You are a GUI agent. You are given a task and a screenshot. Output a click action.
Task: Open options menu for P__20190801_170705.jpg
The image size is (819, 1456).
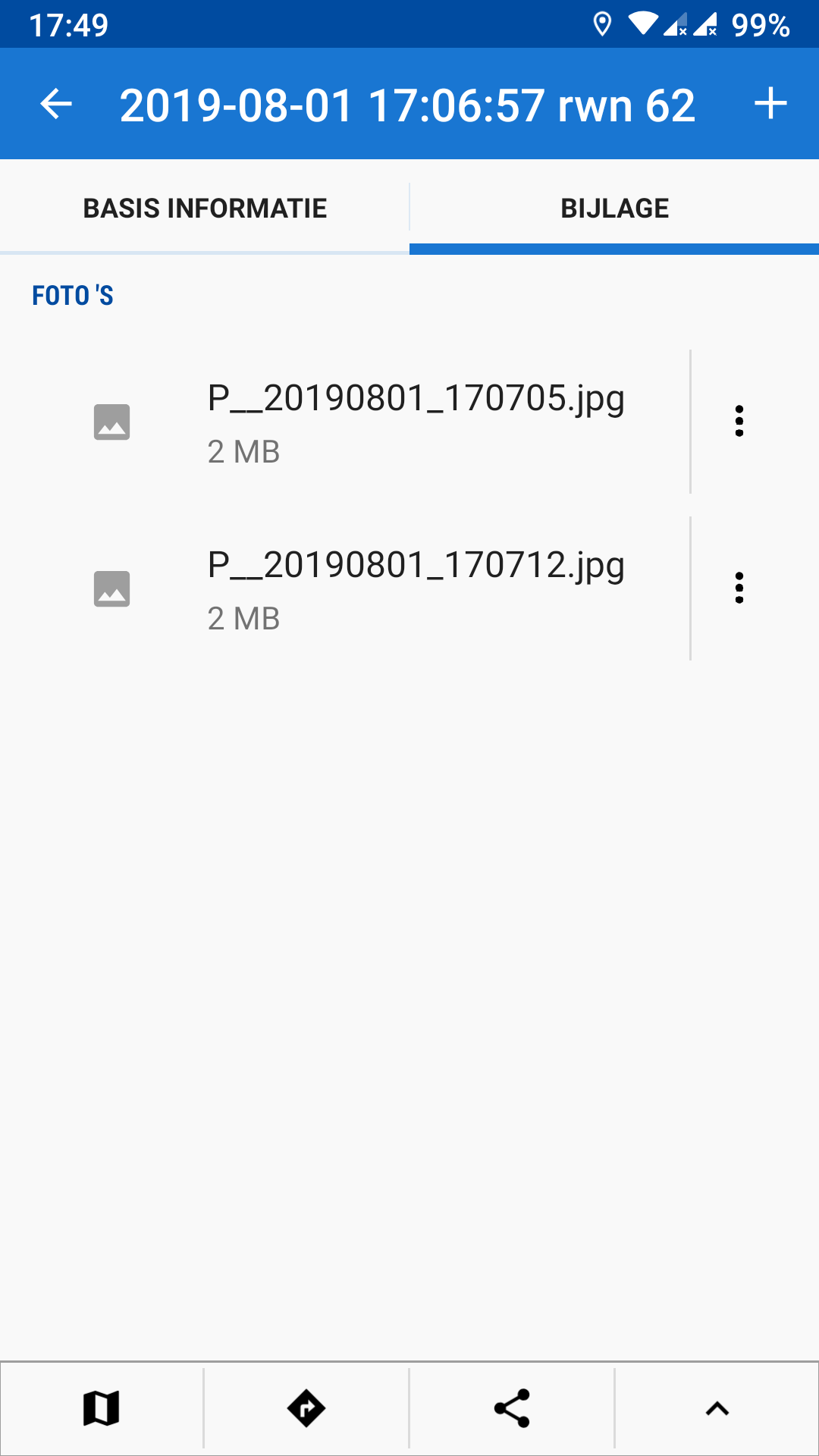point(739,422)
